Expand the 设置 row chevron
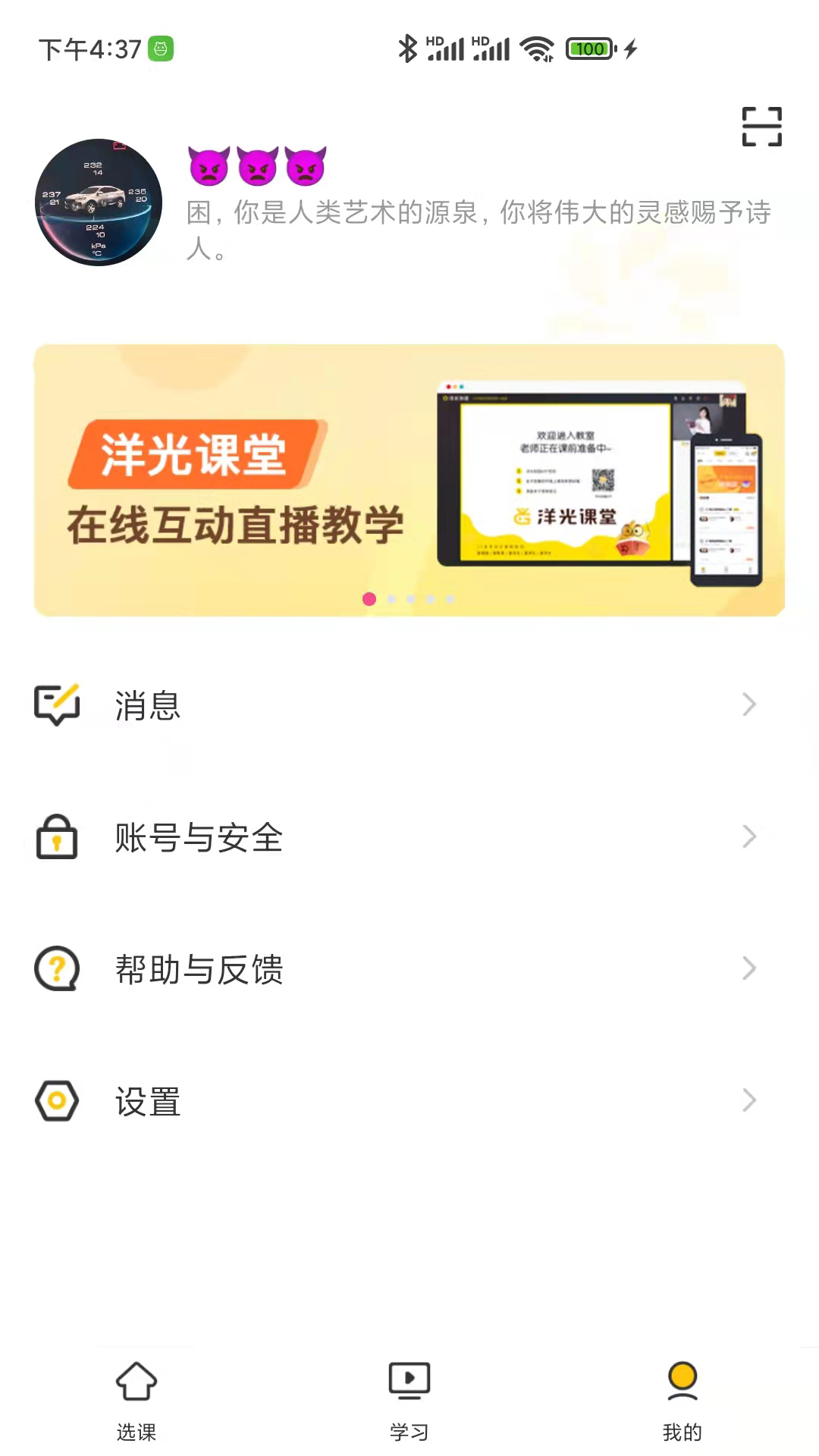819x1456 pixels. (749, 1100)
